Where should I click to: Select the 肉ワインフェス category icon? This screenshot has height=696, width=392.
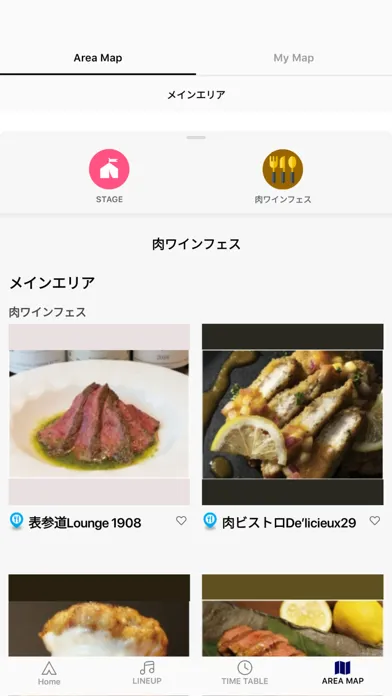pyautogui.click(x=283, y=169)
